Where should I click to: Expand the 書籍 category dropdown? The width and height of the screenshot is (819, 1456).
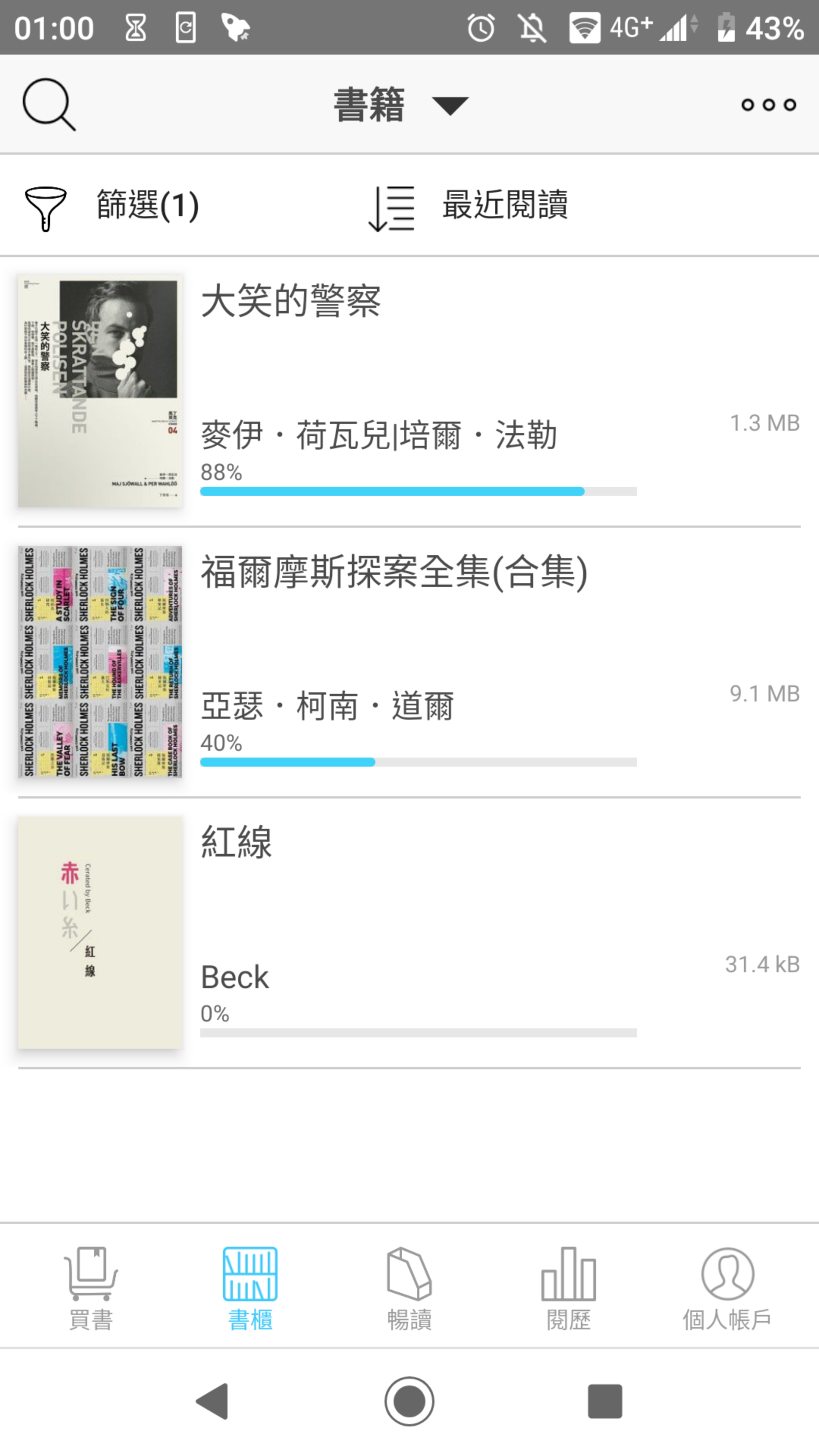pyautogui.click(x=401, y=105)
